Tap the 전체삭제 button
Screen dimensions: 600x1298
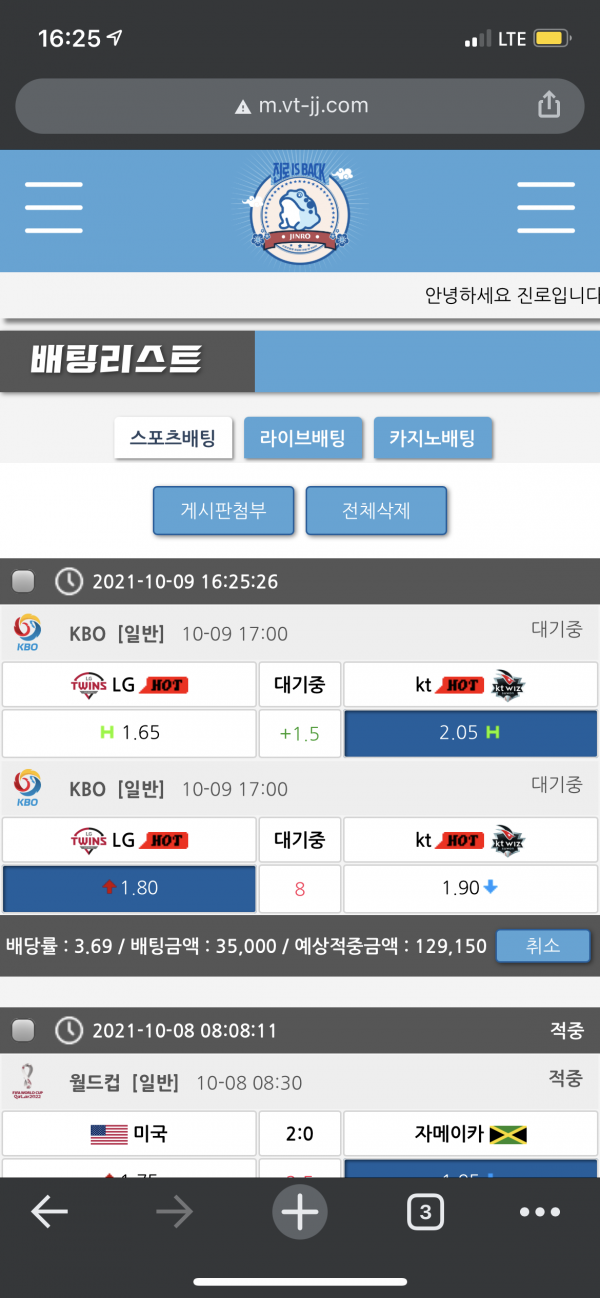[376, 511]
